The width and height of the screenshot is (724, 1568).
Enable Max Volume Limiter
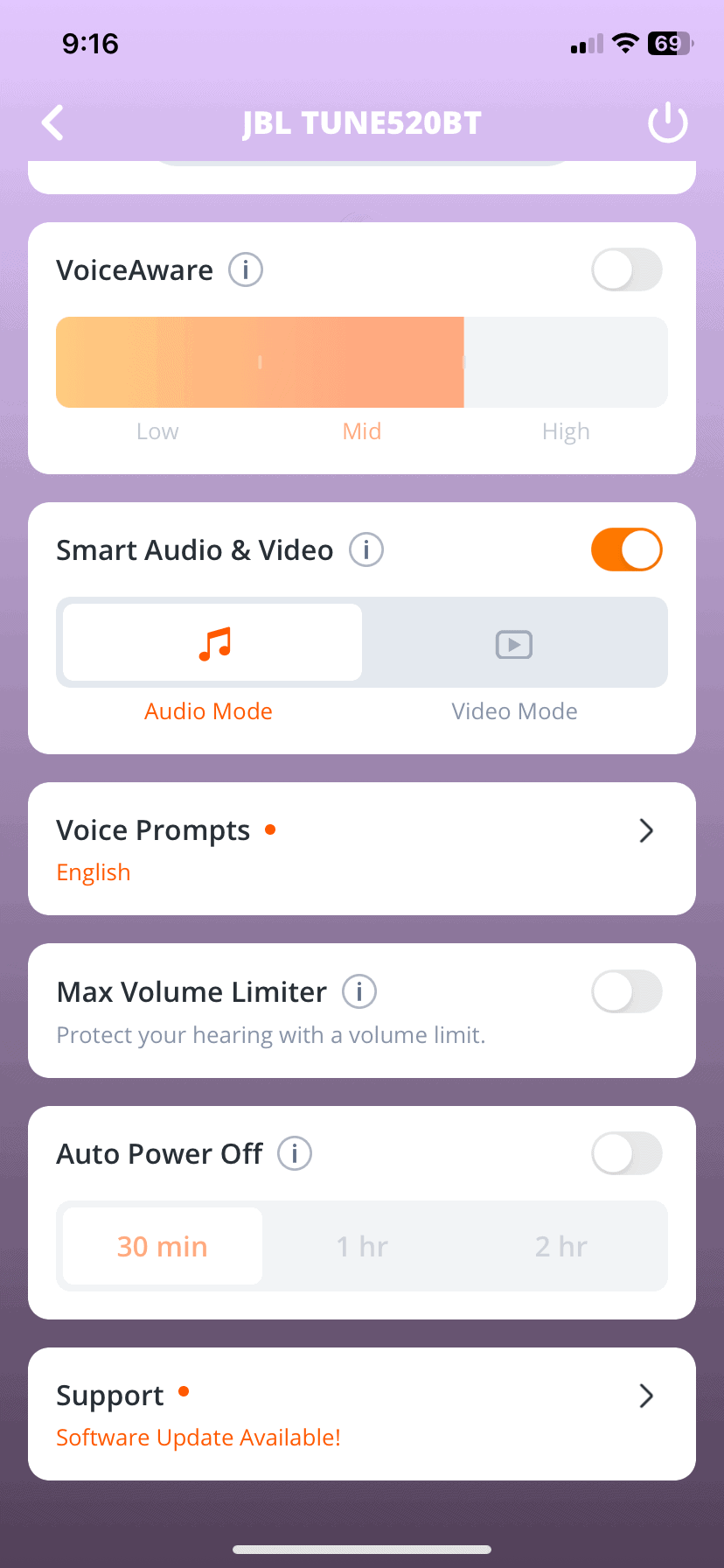pyautogui.click(x=626, y=991)
